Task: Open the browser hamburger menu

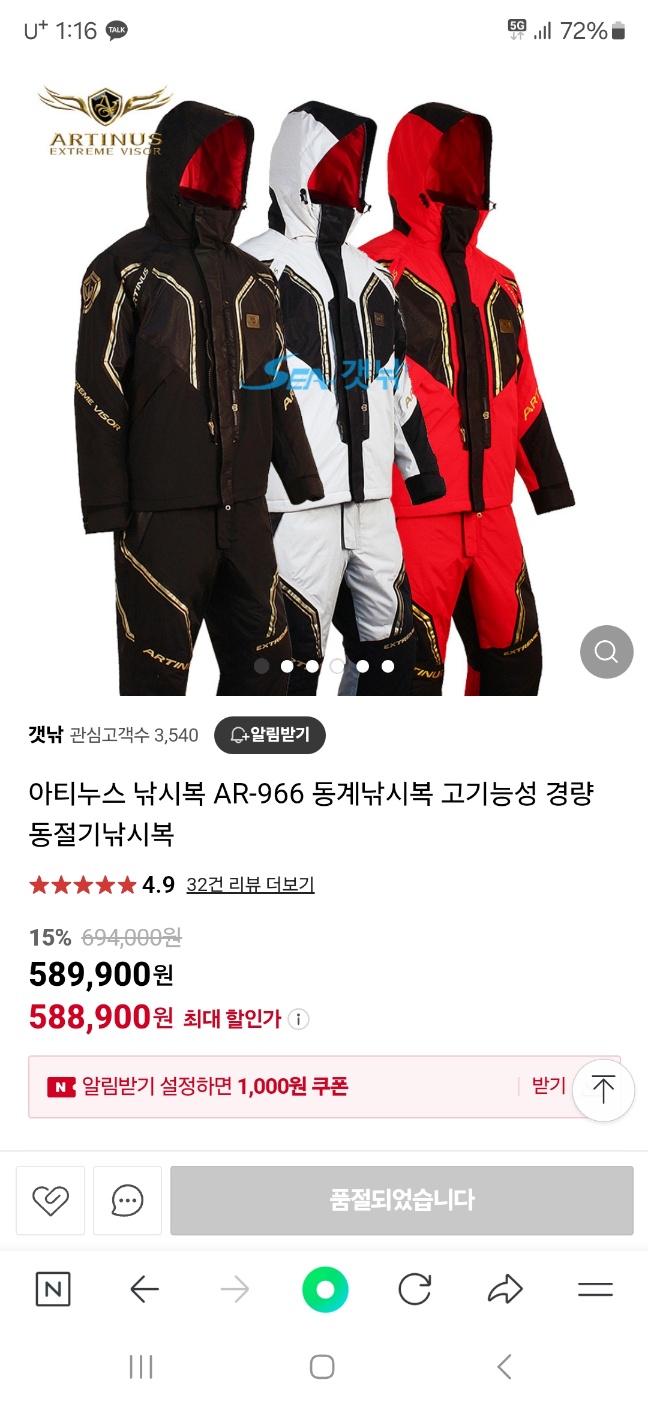Action: [x=595, y=1290]
